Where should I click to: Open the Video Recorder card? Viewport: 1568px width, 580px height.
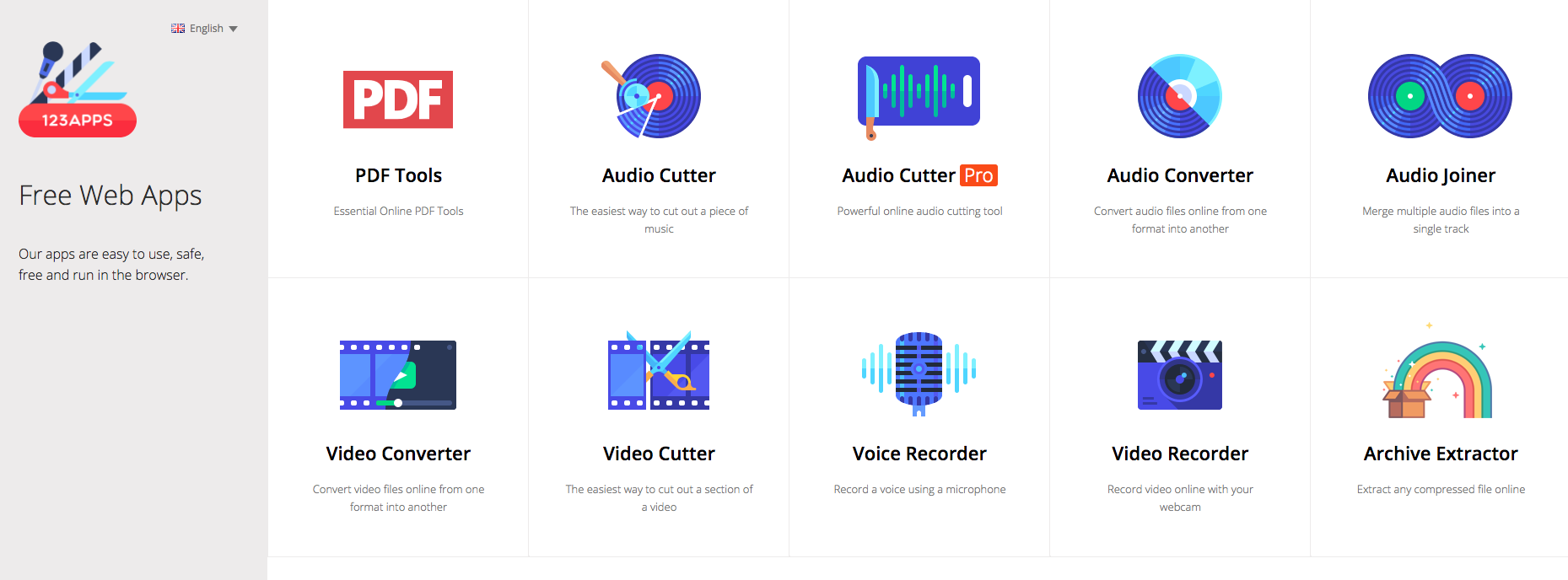point(1180,454)
